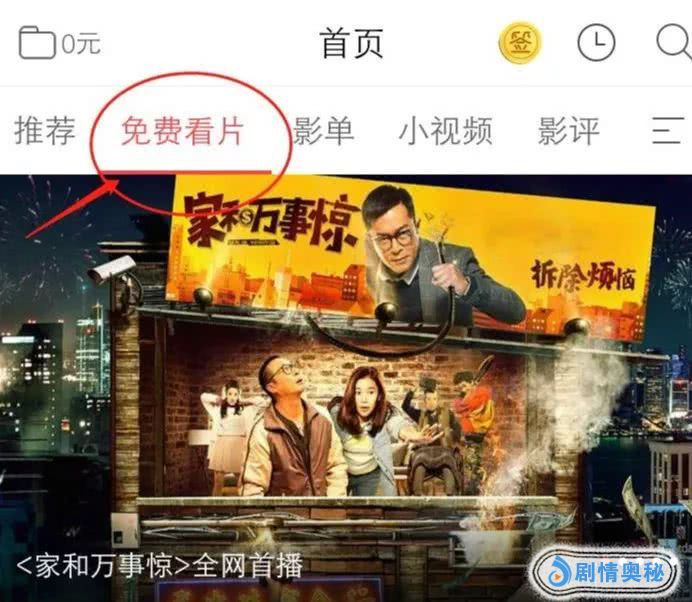The width and height of the screenshot is (692, 602).
Task: Open watch history clock icon
Action: tap(597, 43)
